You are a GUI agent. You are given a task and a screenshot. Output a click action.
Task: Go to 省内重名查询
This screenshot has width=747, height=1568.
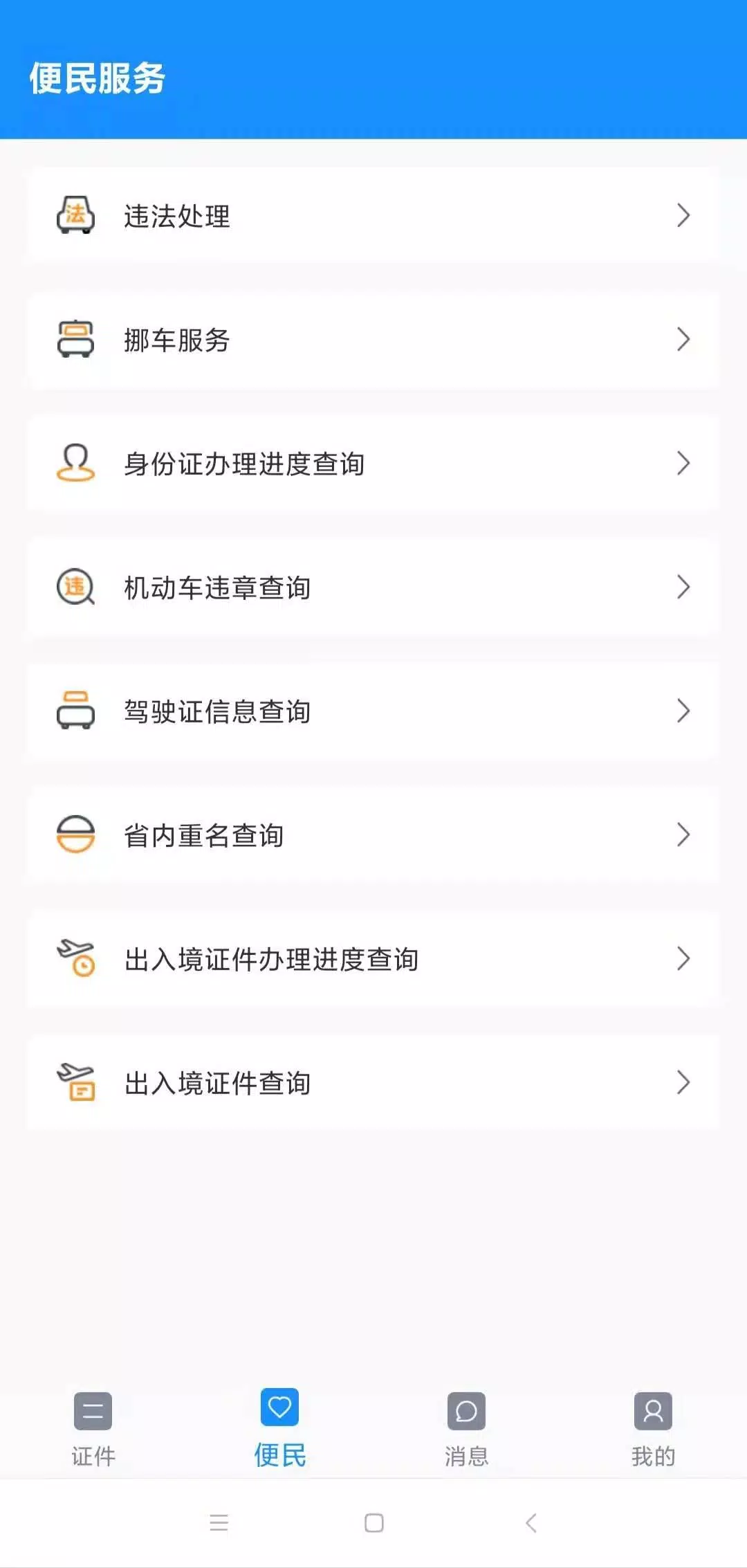tap(373, 835)
